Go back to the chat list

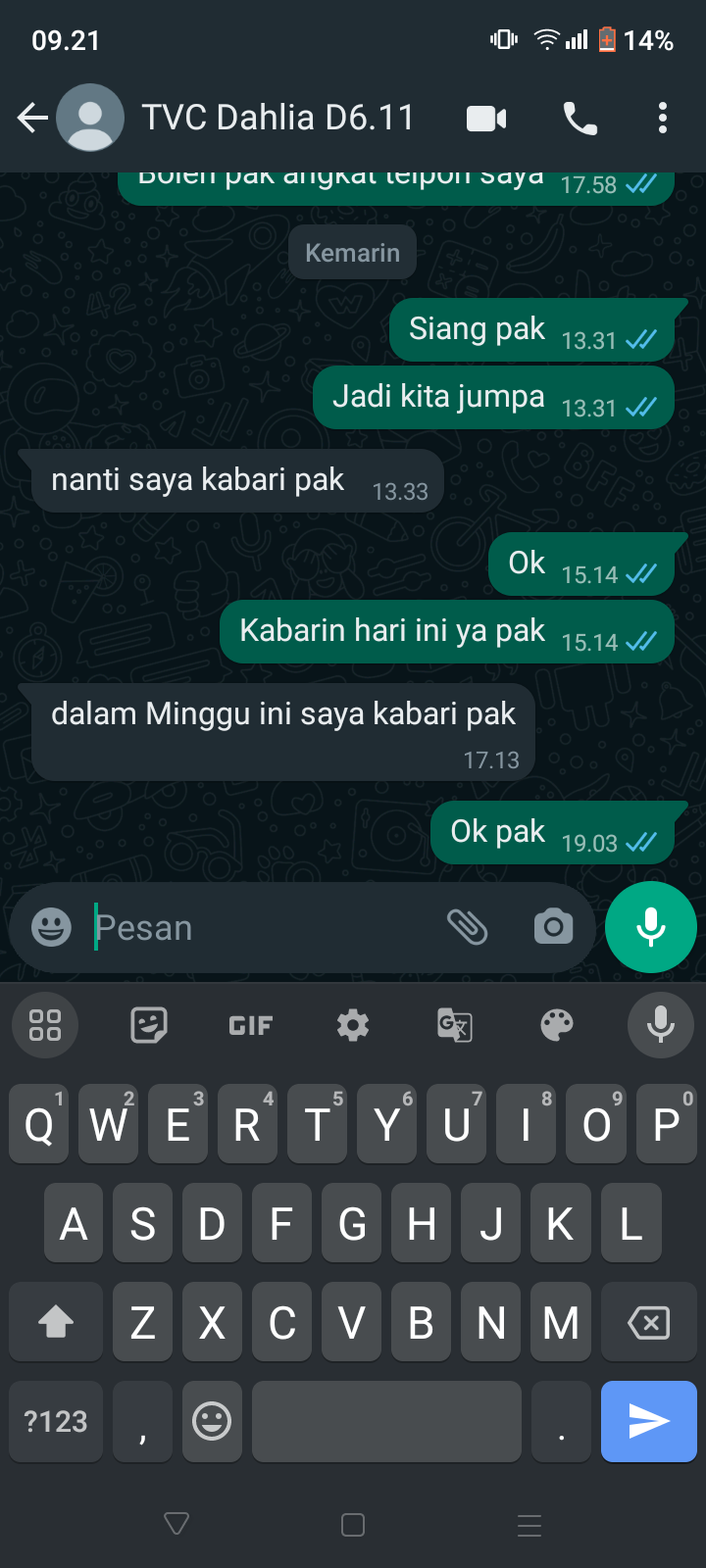pos(32,119)
